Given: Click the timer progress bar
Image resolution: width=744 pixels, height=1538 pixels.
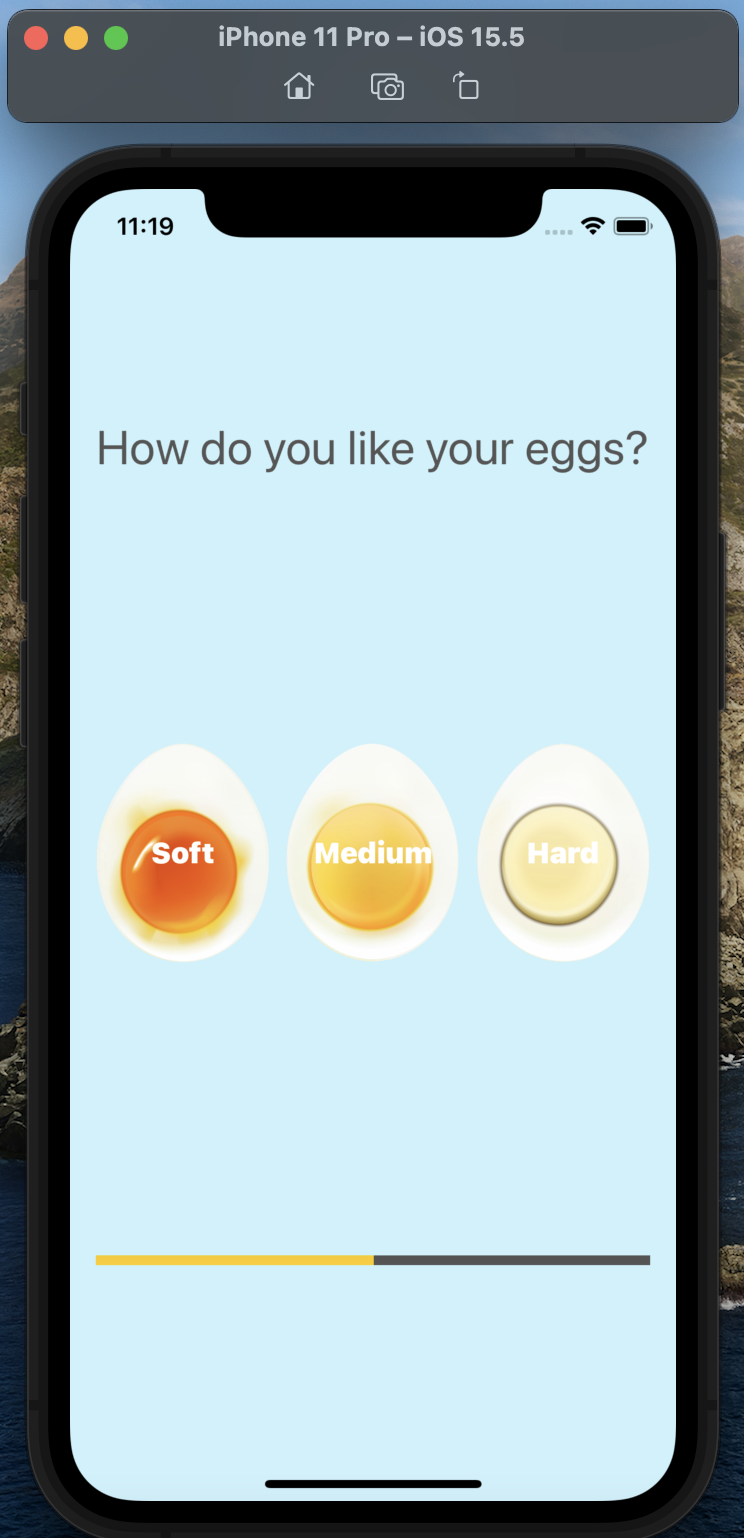Looking at the screenshot, I should click(372, 1260).
